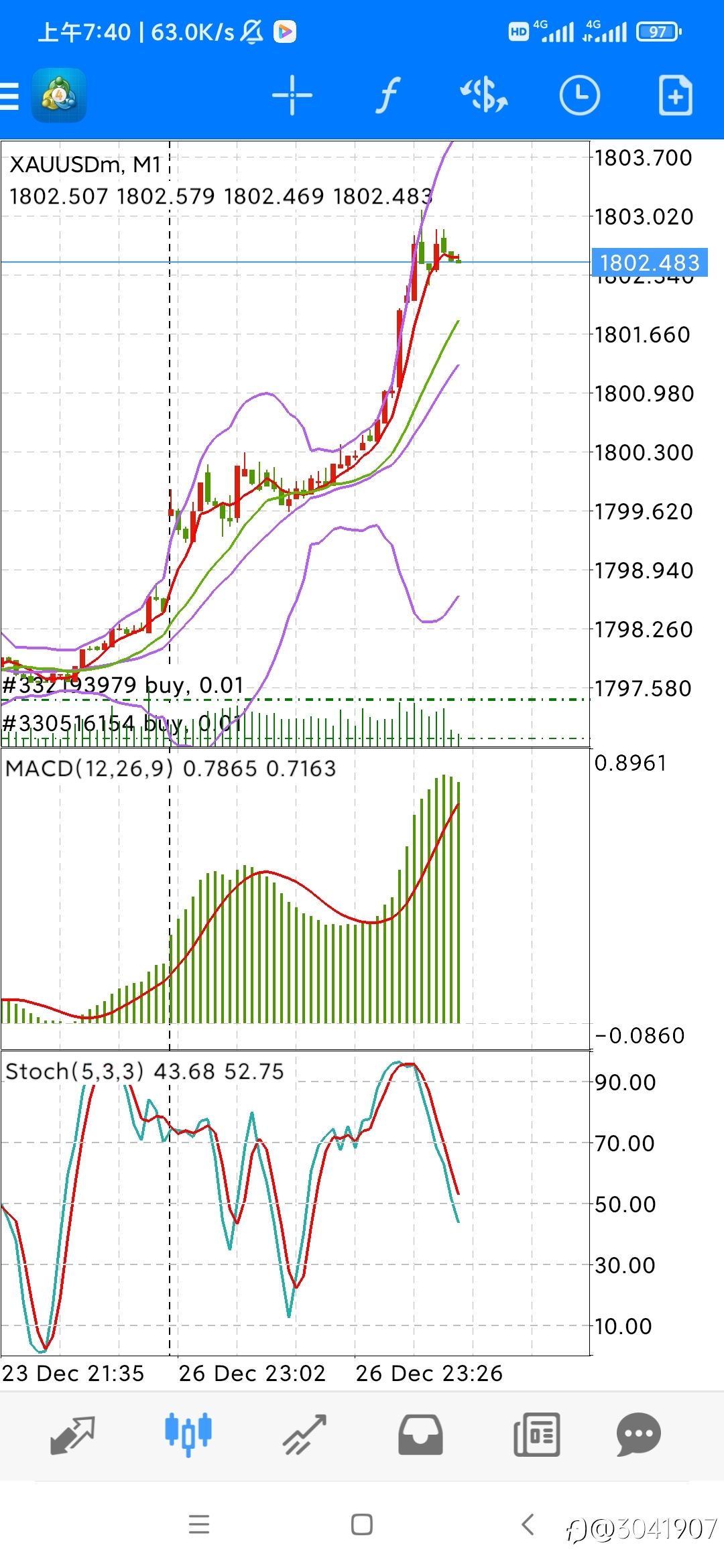Open the hamburger side menu
Image resolution: width=724 pixels, height=1568 pixels.
(9, 96)
